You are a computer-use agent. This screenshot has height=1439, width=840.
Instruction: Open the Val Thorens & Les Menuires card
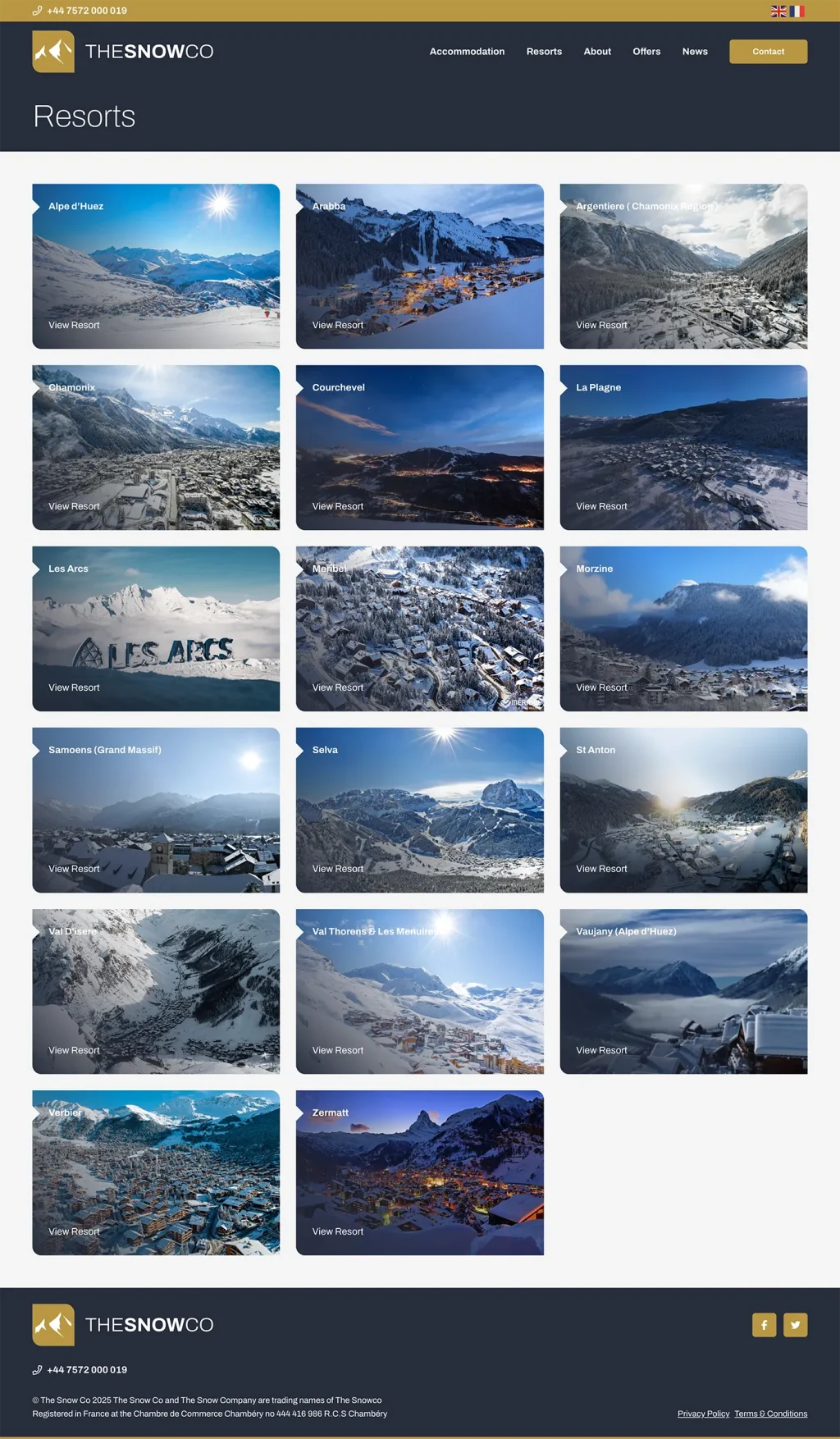(419, 992)
